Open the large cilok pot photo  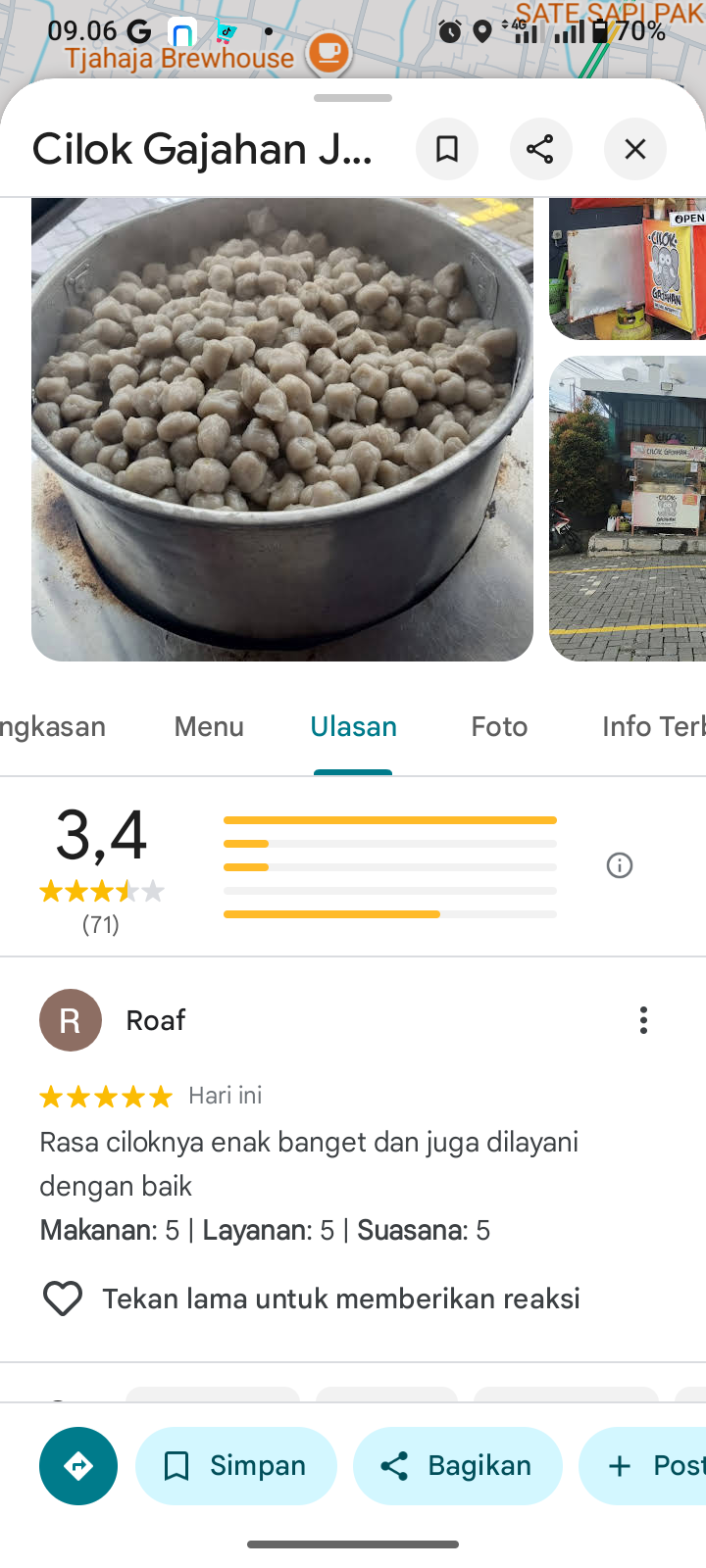click(282, 429)
